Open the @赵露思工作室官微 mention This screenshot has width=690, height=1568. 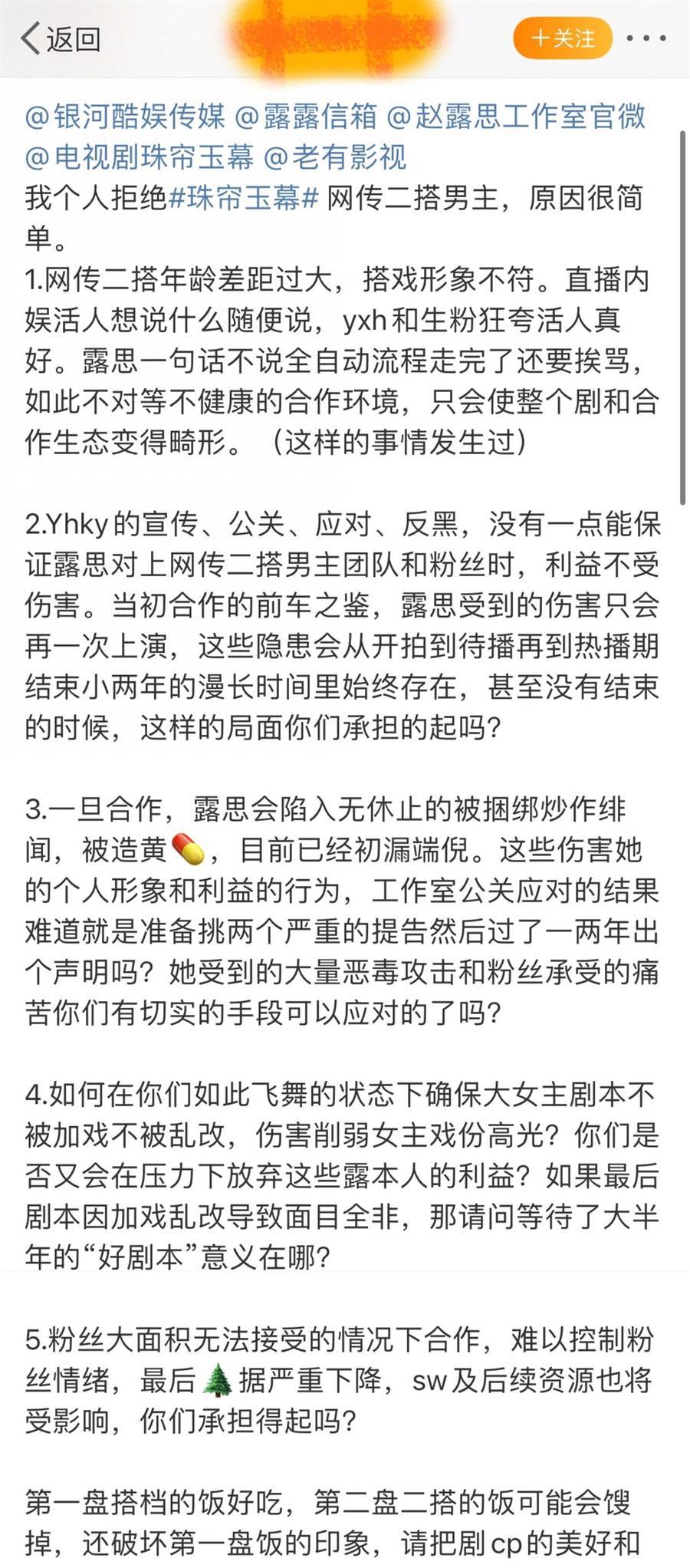516,117
